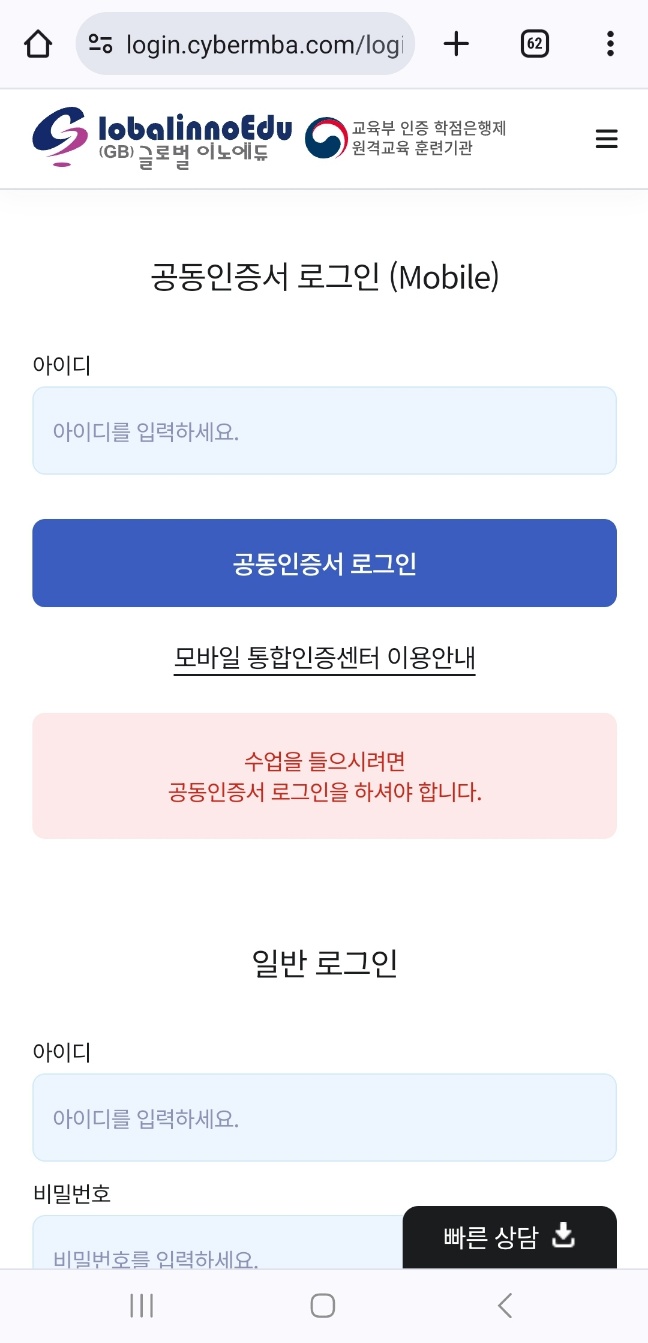Tap the browser home icon
This screenshot has width=648, height=1343.
[x=38, y=44]
